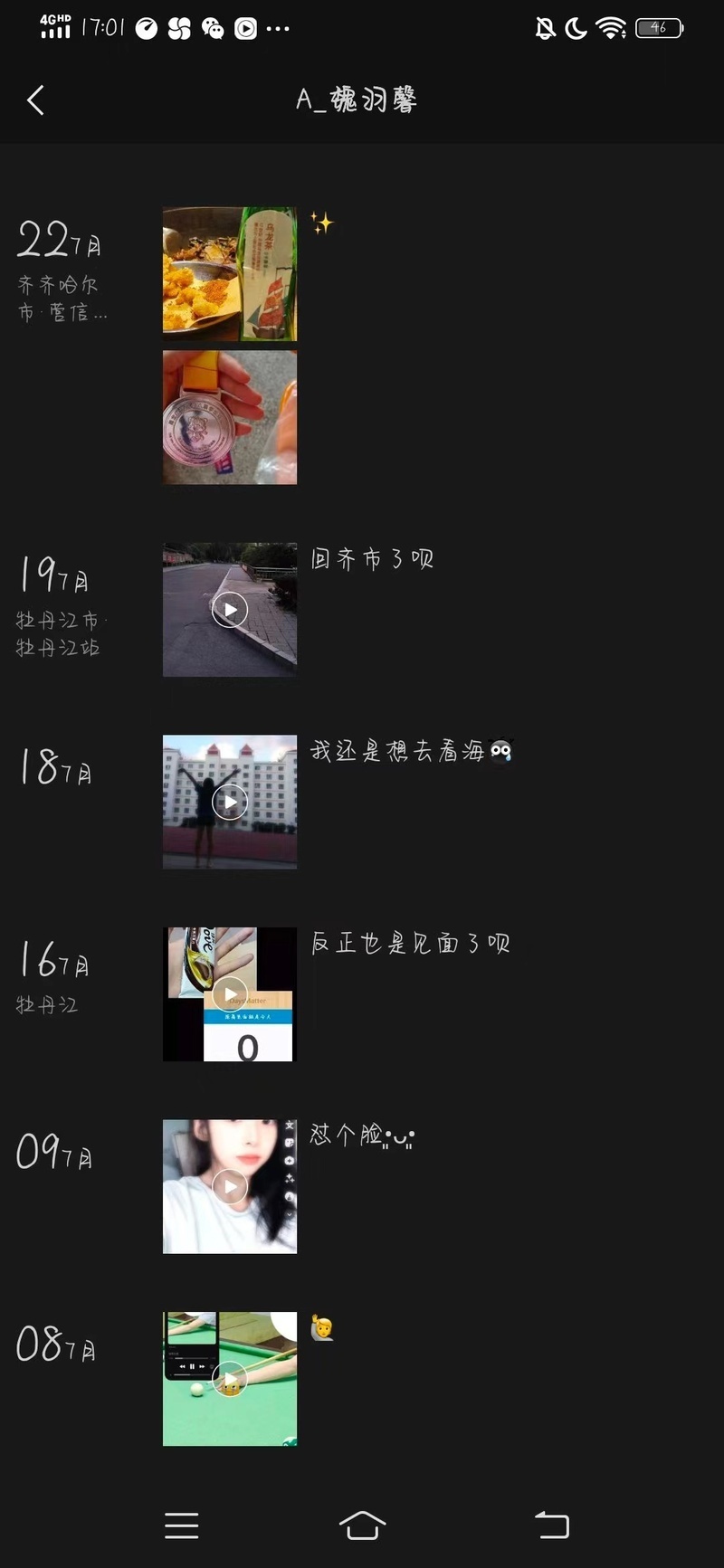Open the medal photo from the 22nd
This screenshot has width=724, height=1568.
click(229, 417)
